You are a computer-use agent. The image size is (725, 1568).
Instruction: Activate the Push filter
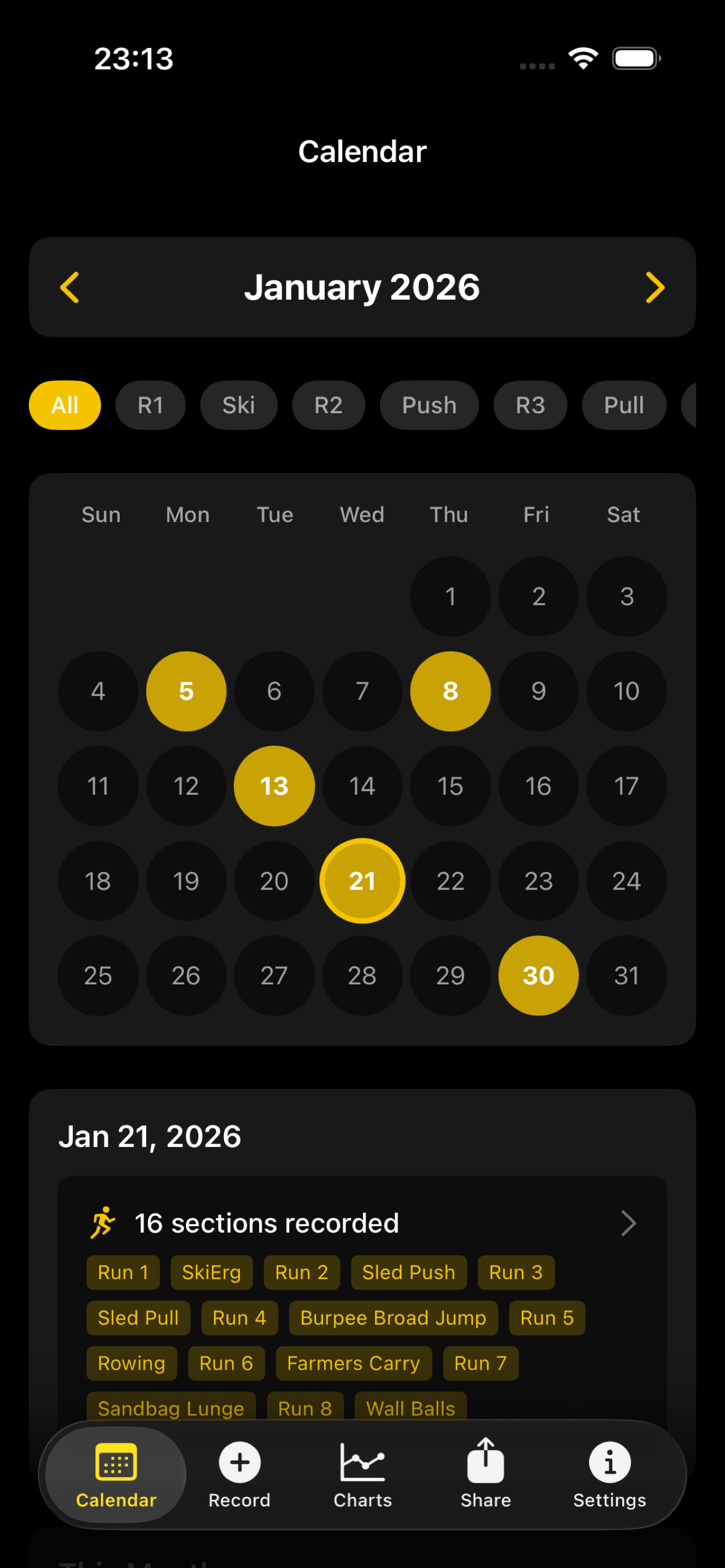pyautogui.click(x=429, y=405)
